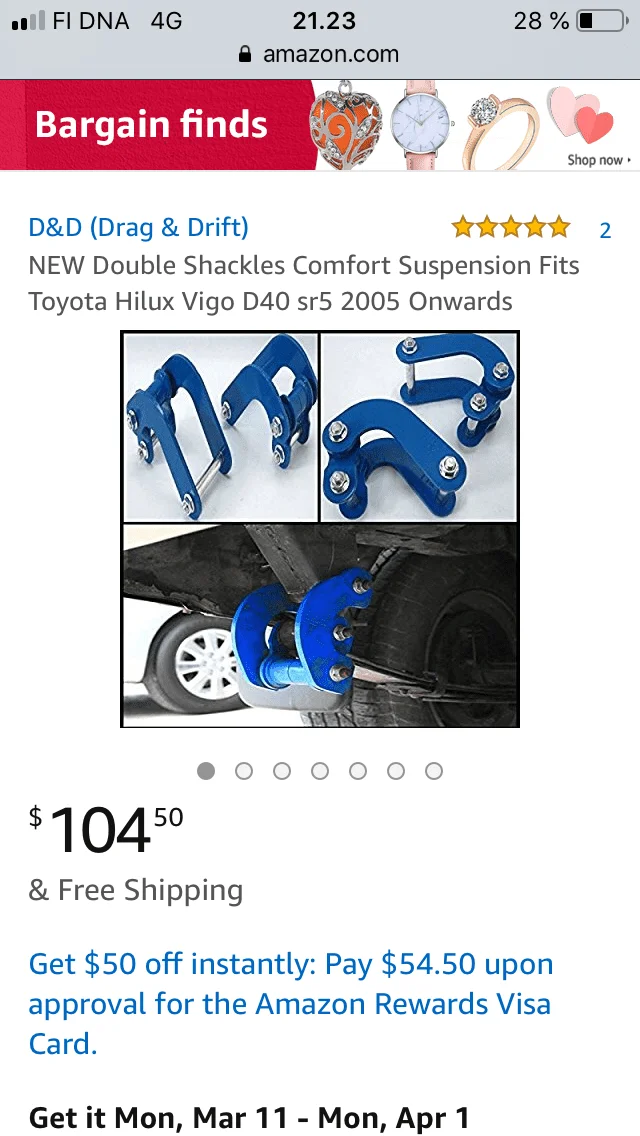This screenshot has height=1136, width=640.
Task: Tap the amazon.com address bar
Action: click(320, 54)
